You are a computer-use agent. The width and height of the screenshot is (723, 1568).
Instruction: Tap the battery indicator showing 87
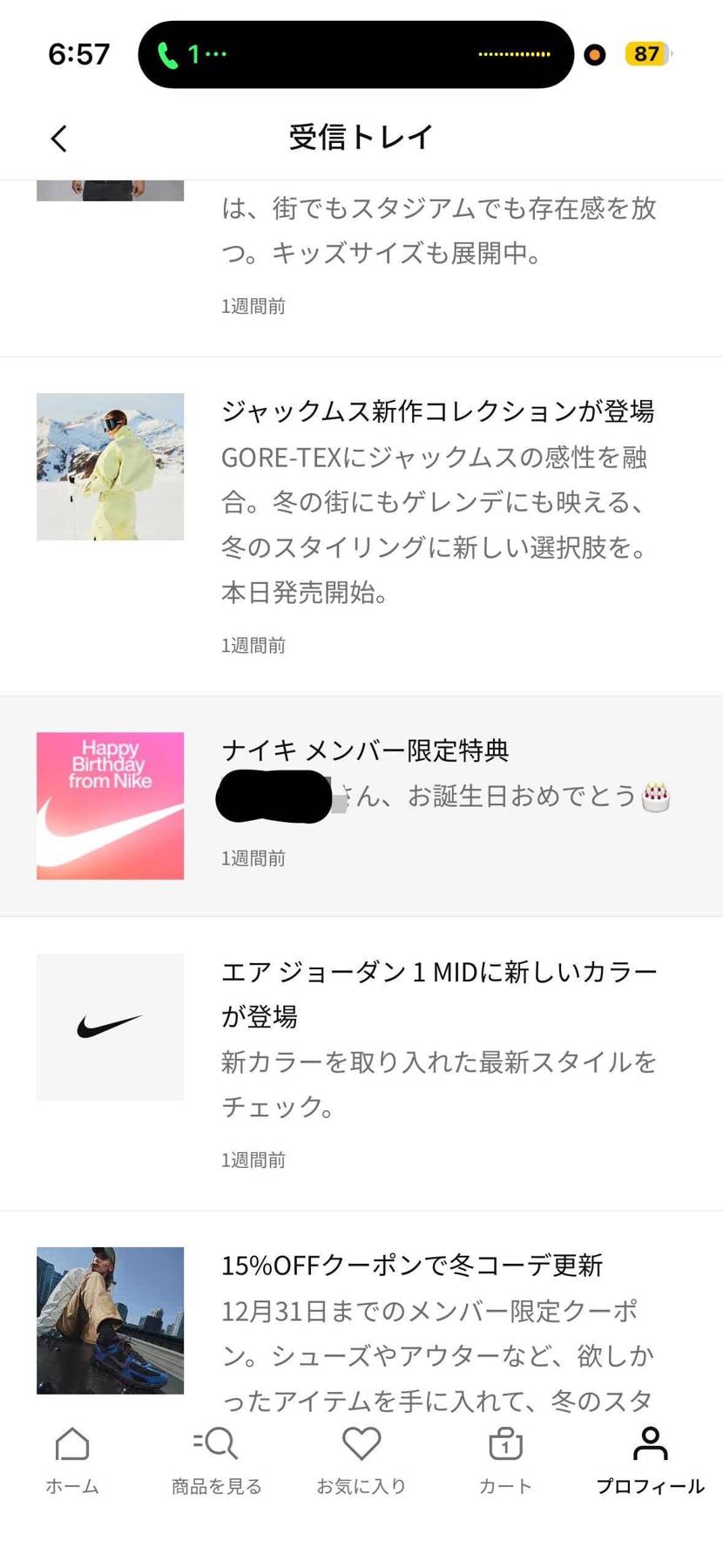(646, 54)
